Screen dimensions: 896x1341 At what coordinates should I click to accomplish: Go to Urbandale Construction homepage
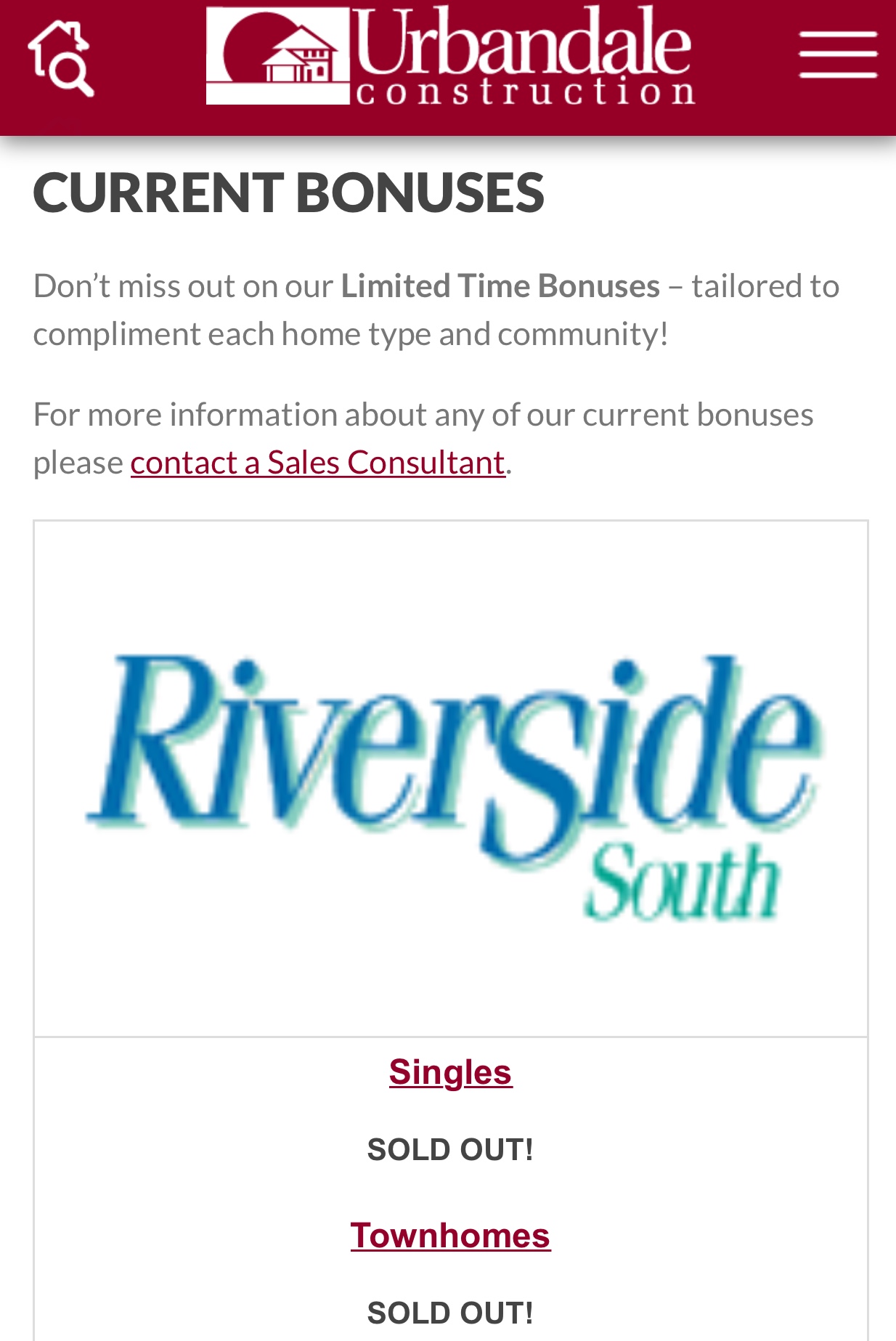click(450, 56)
